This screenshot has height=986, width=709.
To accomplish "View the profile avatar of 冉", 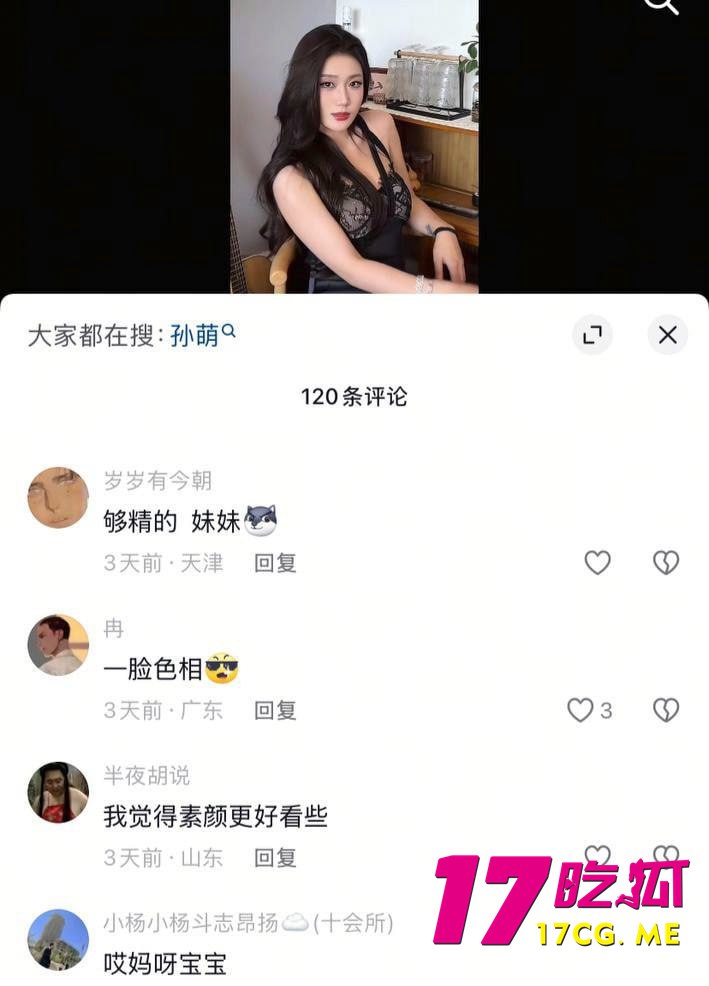I will (x=58, y=644).
